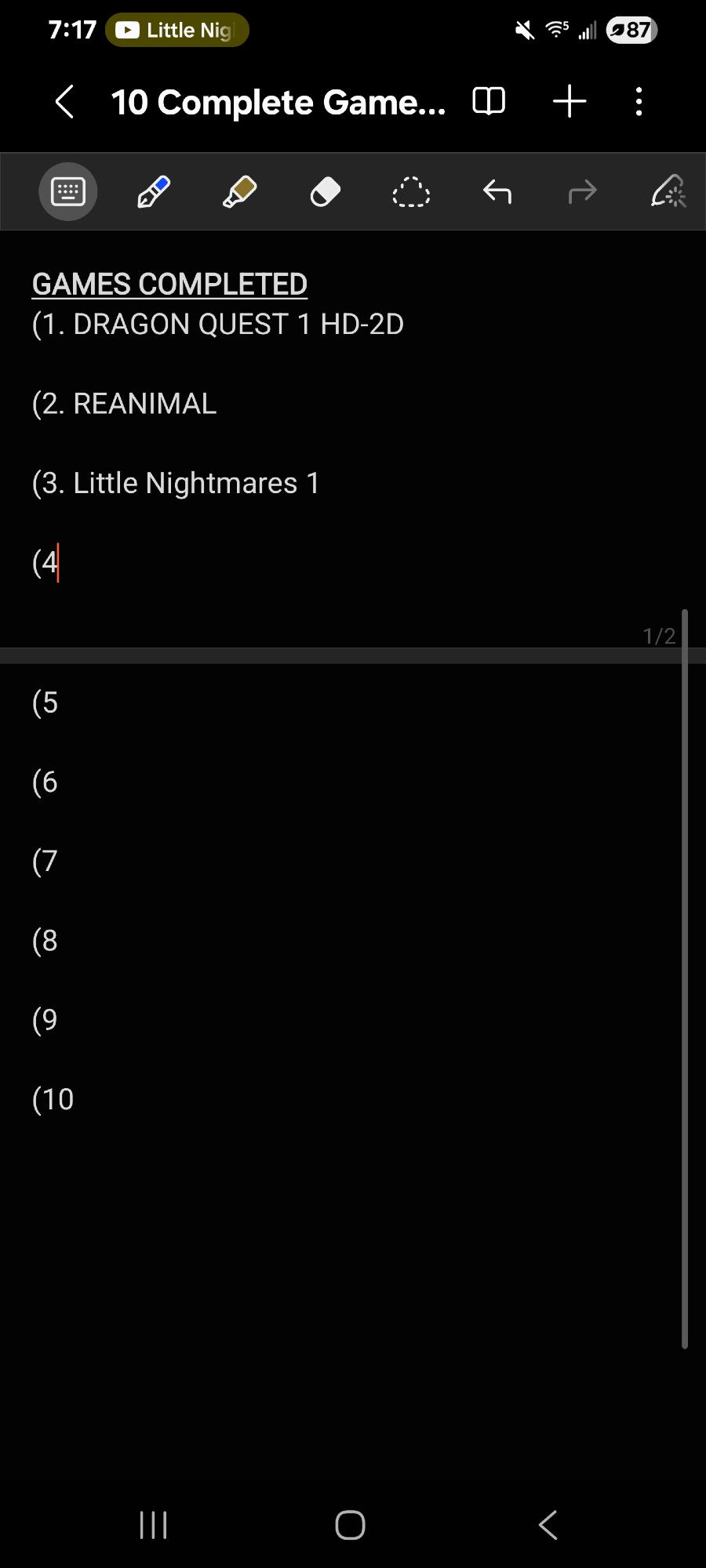This screenshot has width=706, height=1568.
Task: Select the lasso selection tool
Action: (x=411, y=191)
